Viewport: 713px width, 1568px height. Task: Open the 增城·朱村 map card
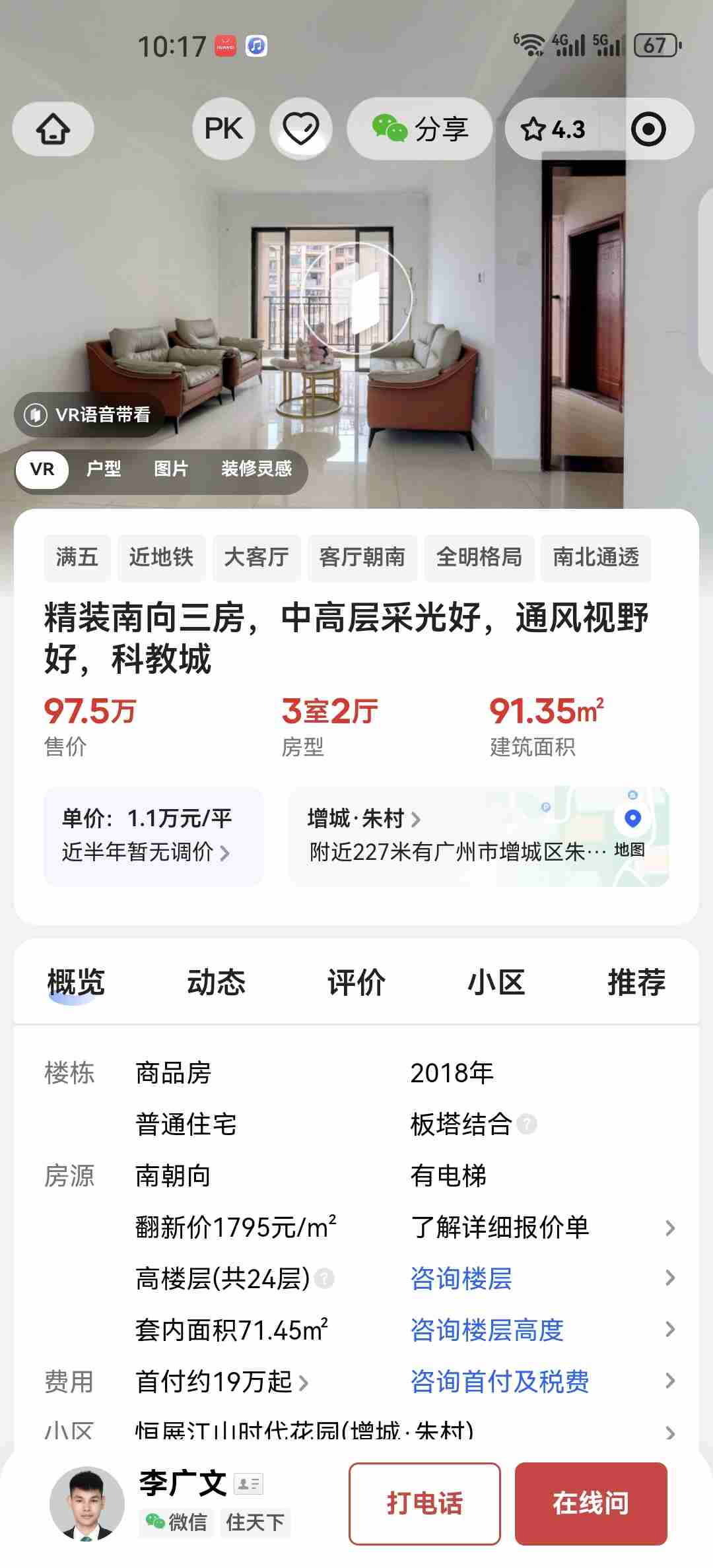pos(479,835)
